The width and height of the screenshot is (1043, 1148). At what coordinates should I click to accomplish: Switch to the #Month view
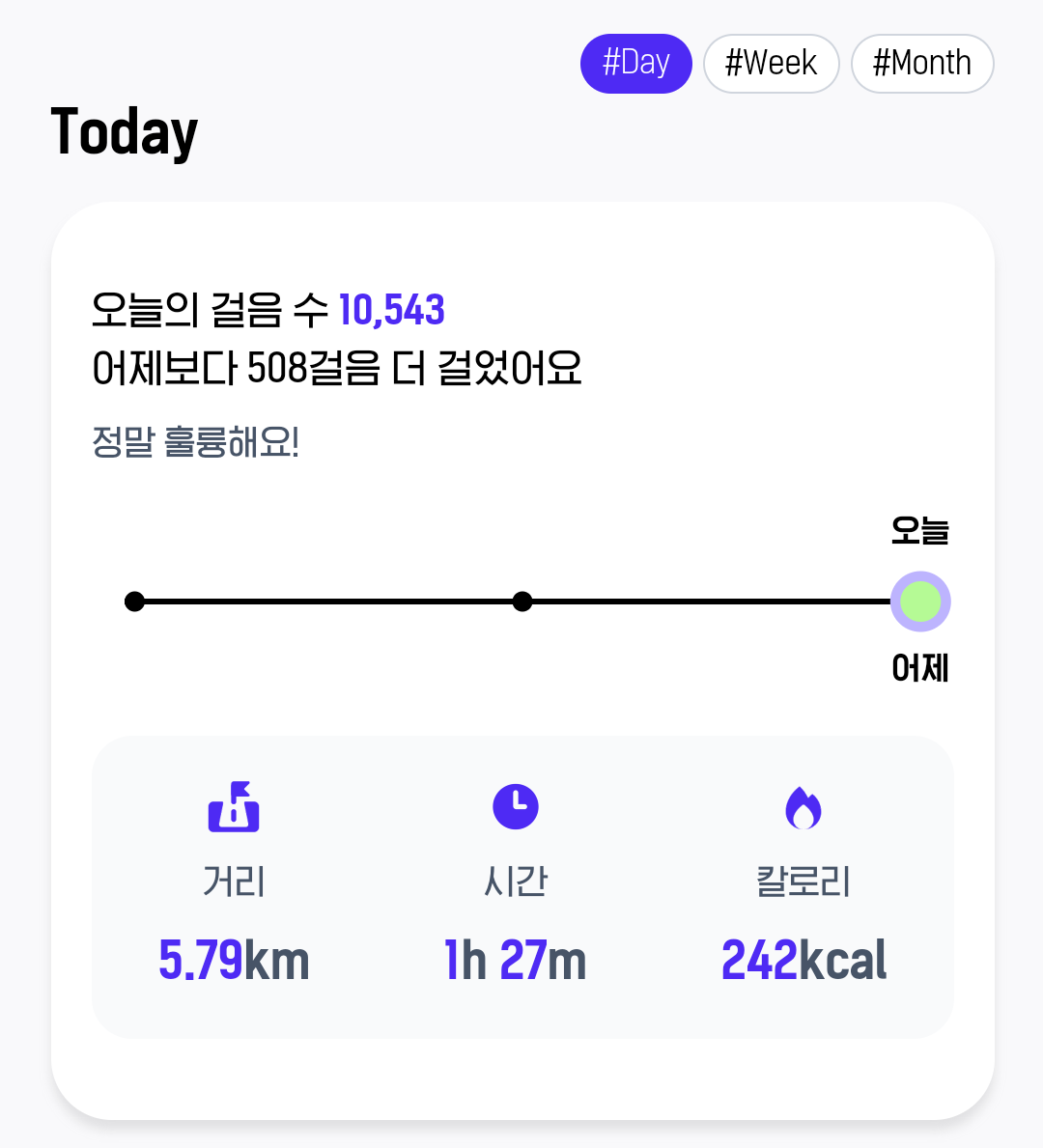tap(921, 64)
